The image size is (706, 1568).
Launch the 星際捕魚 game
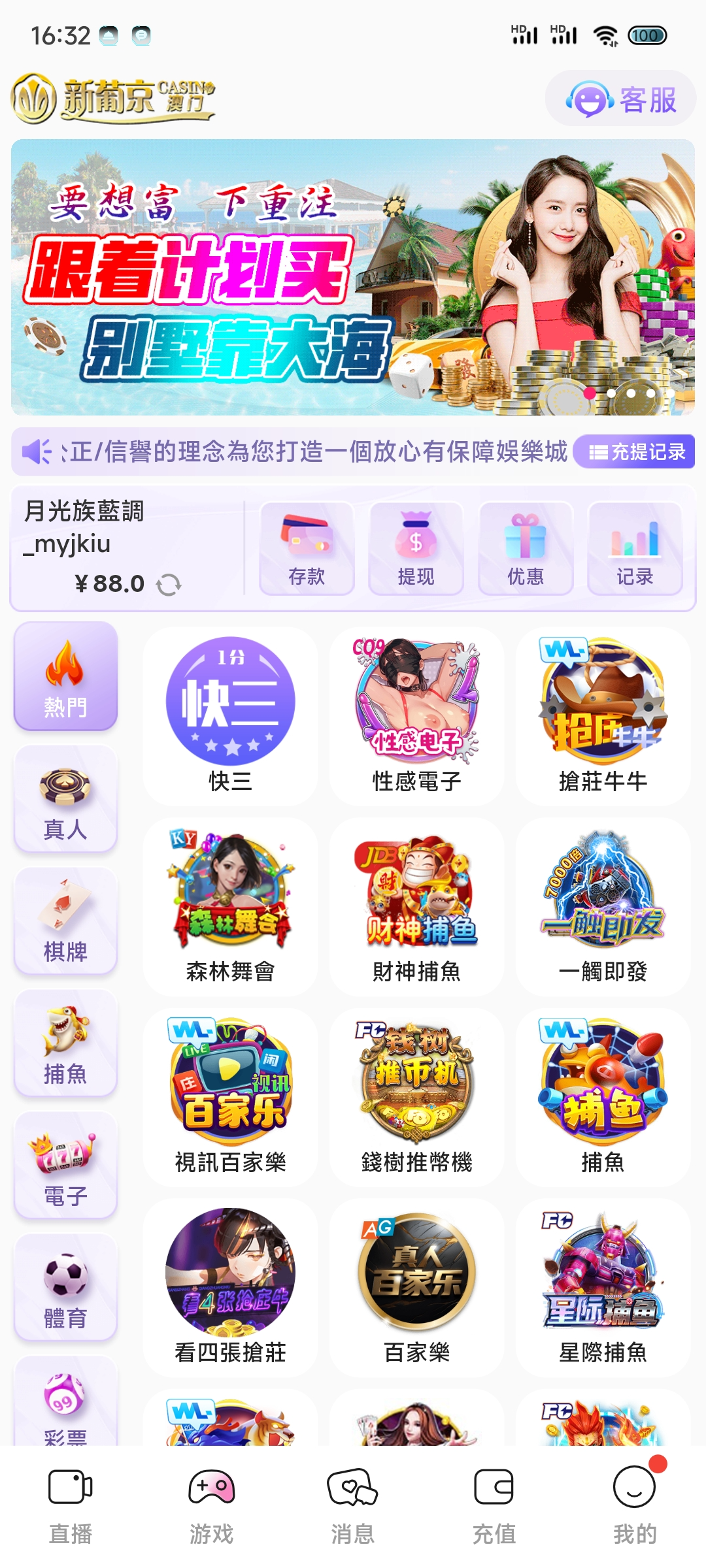pyautogui.click(x=603, y=1288)
